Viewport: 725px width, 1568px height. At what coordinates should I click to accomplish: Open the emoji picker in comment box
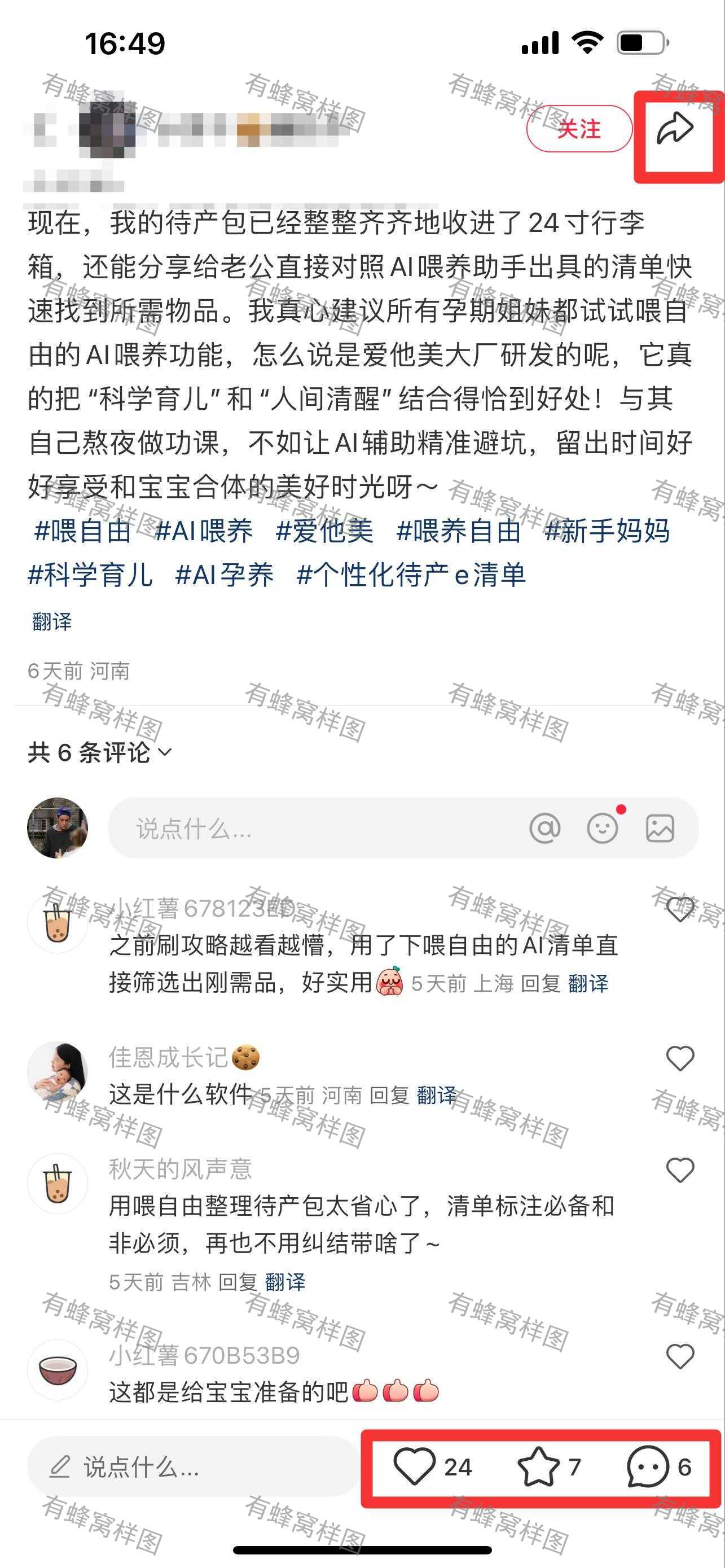tap(602, 828)
